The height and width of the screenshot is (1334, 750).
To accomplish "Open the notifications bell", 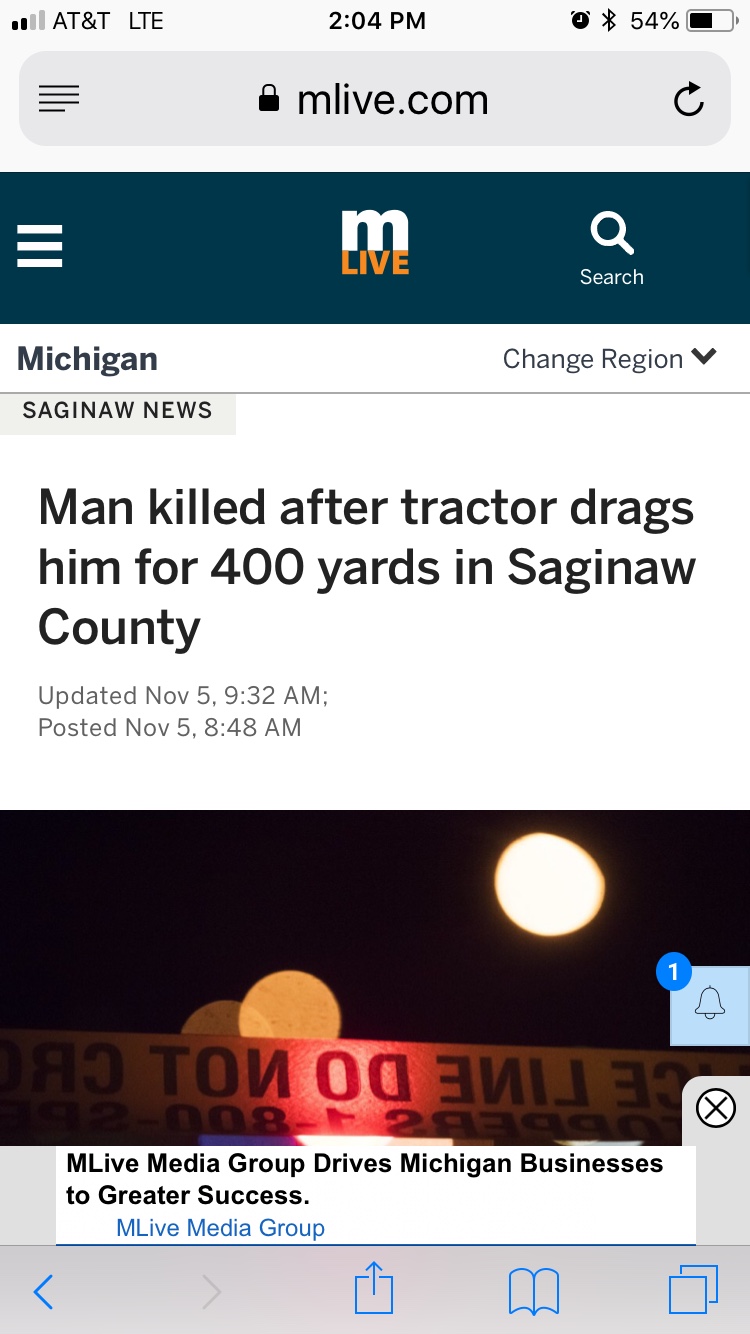I will click(709, 1004).
